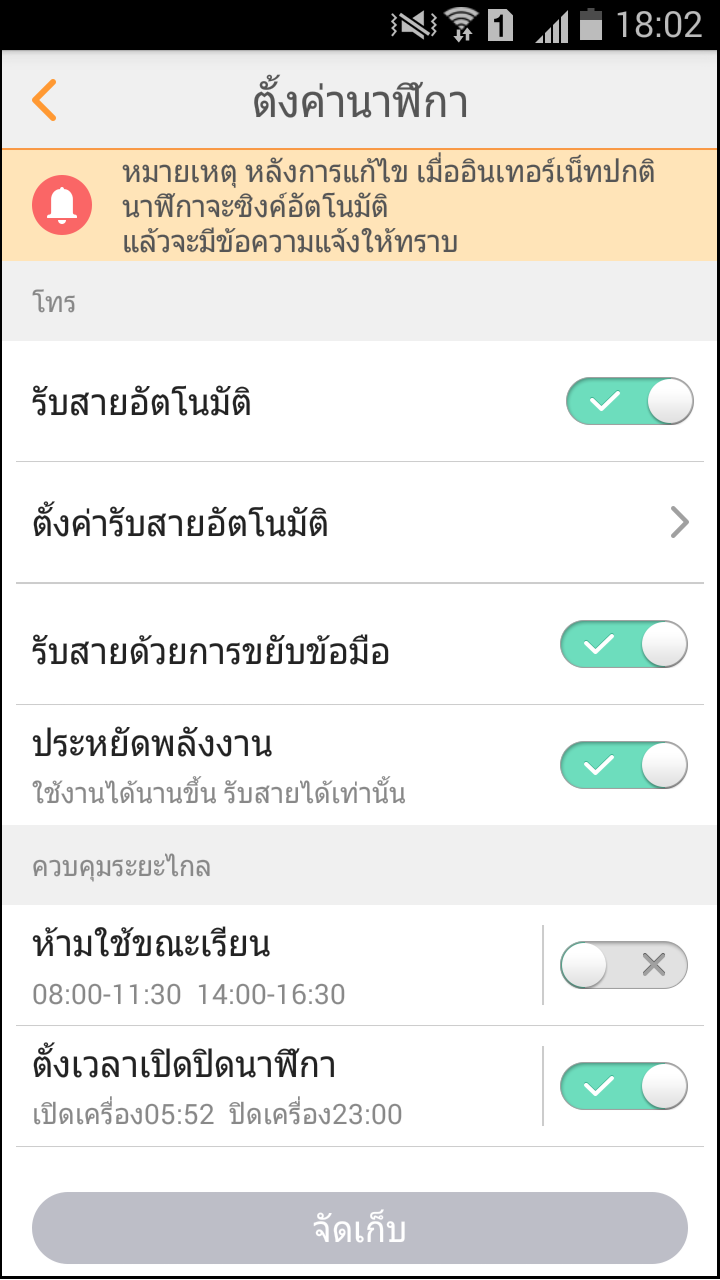This screenshot has width=720, height=1280.
Task: Disable รับสายด้วยการขยับข้อมือ switch
Action: click(624, 645)
